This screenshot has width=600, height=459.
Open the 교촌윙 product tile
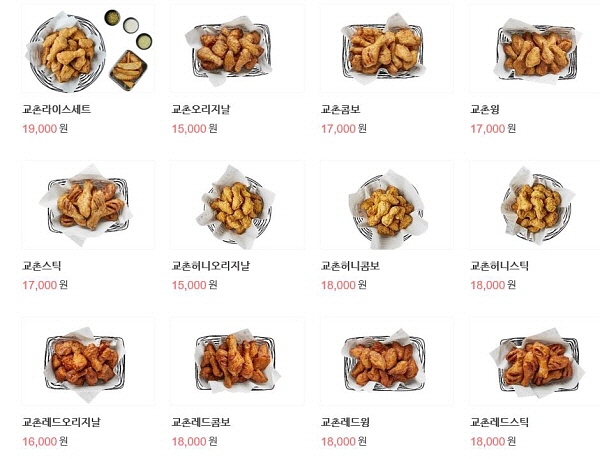(x=535, y=50)
